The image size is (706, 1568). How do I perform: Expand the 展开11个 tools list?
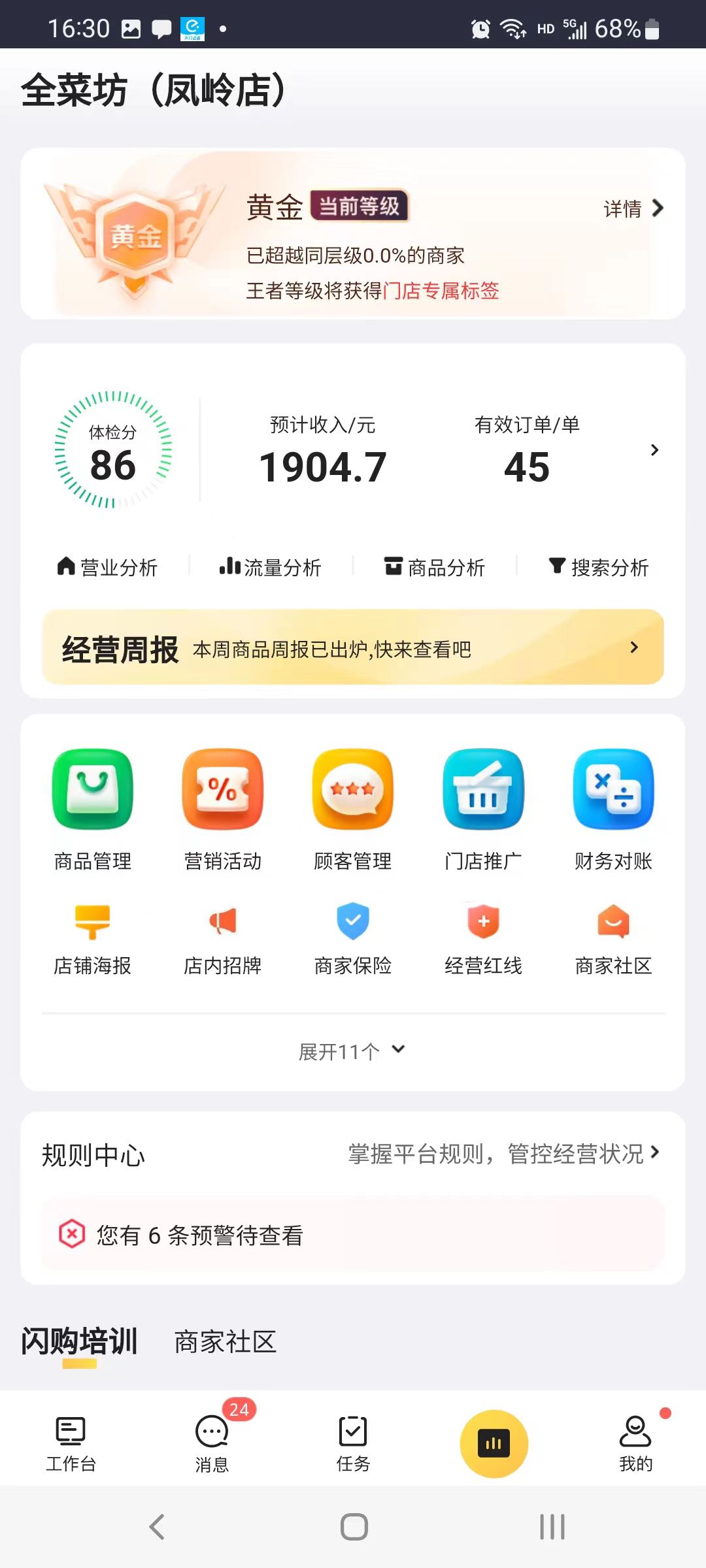352,1051
